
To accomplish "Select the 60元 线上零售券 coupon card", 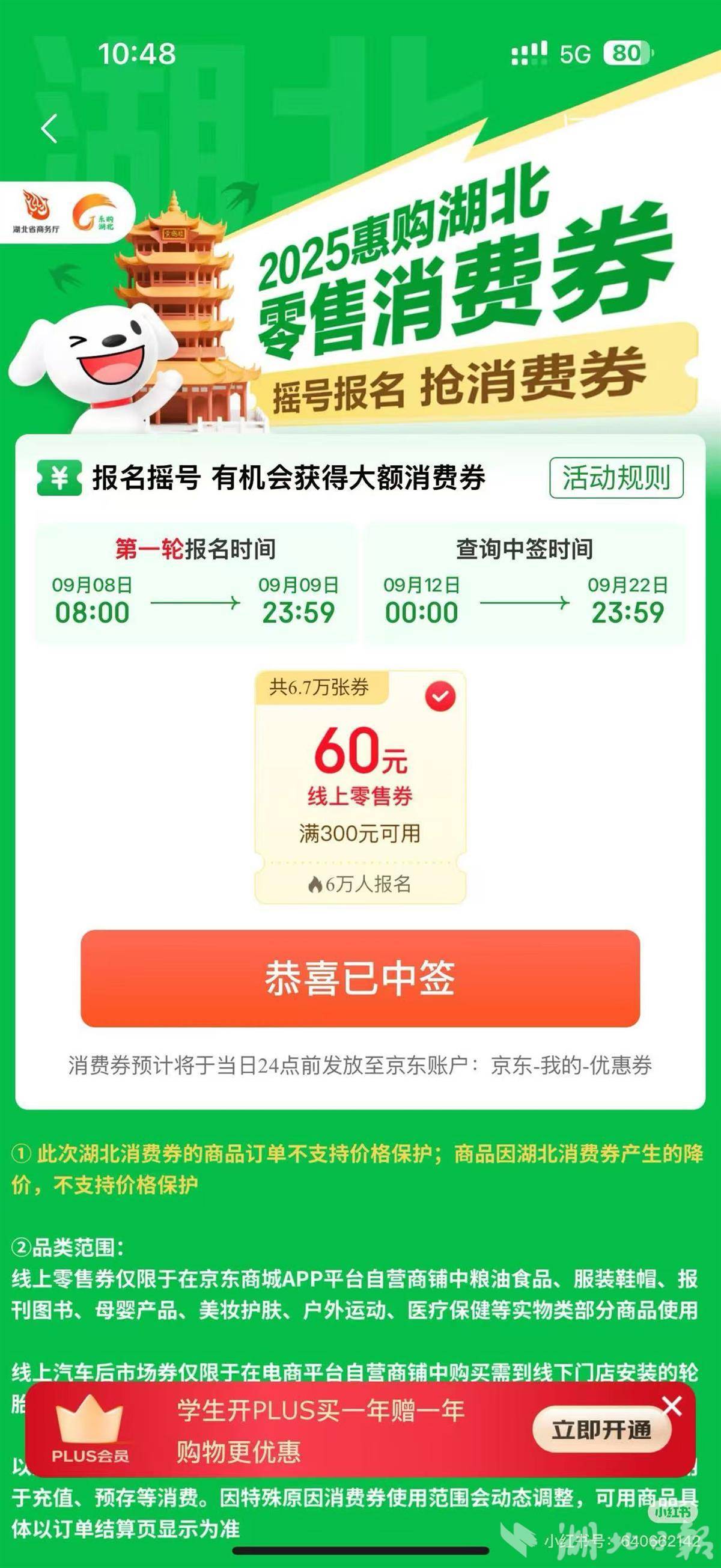I will [x=360, y=787].
